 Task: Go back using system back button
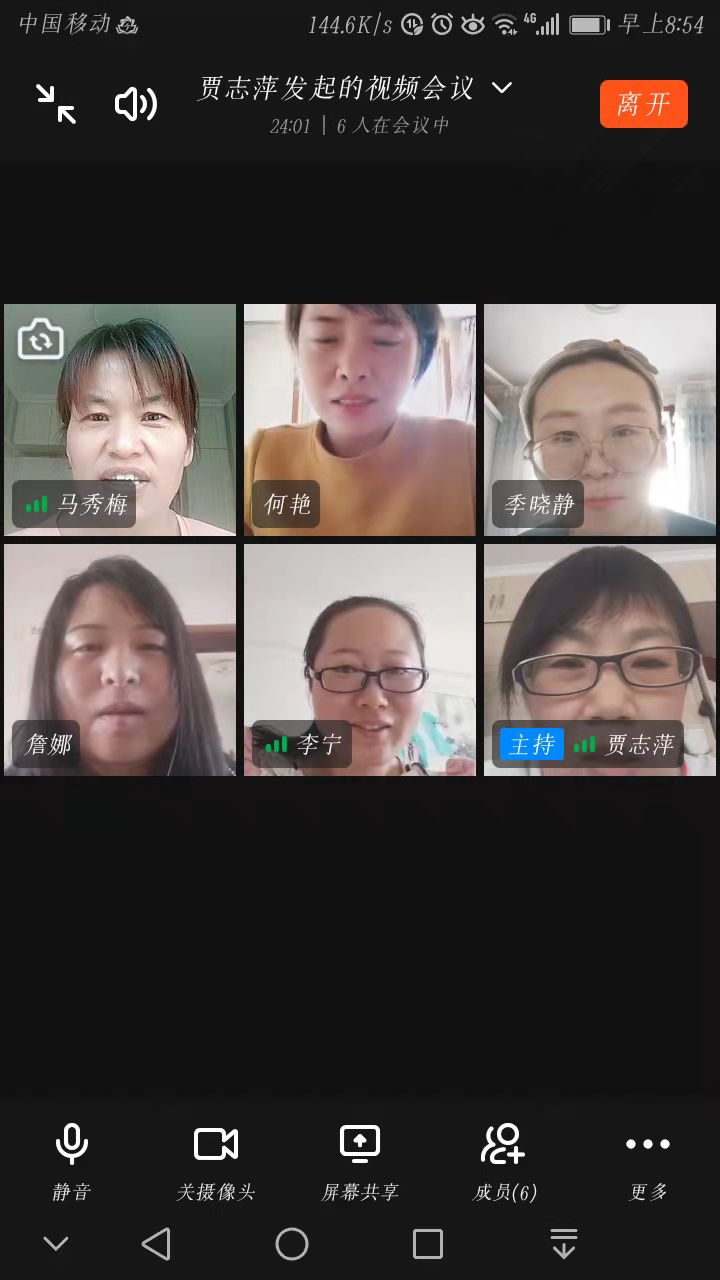[x=156, y=1244]
